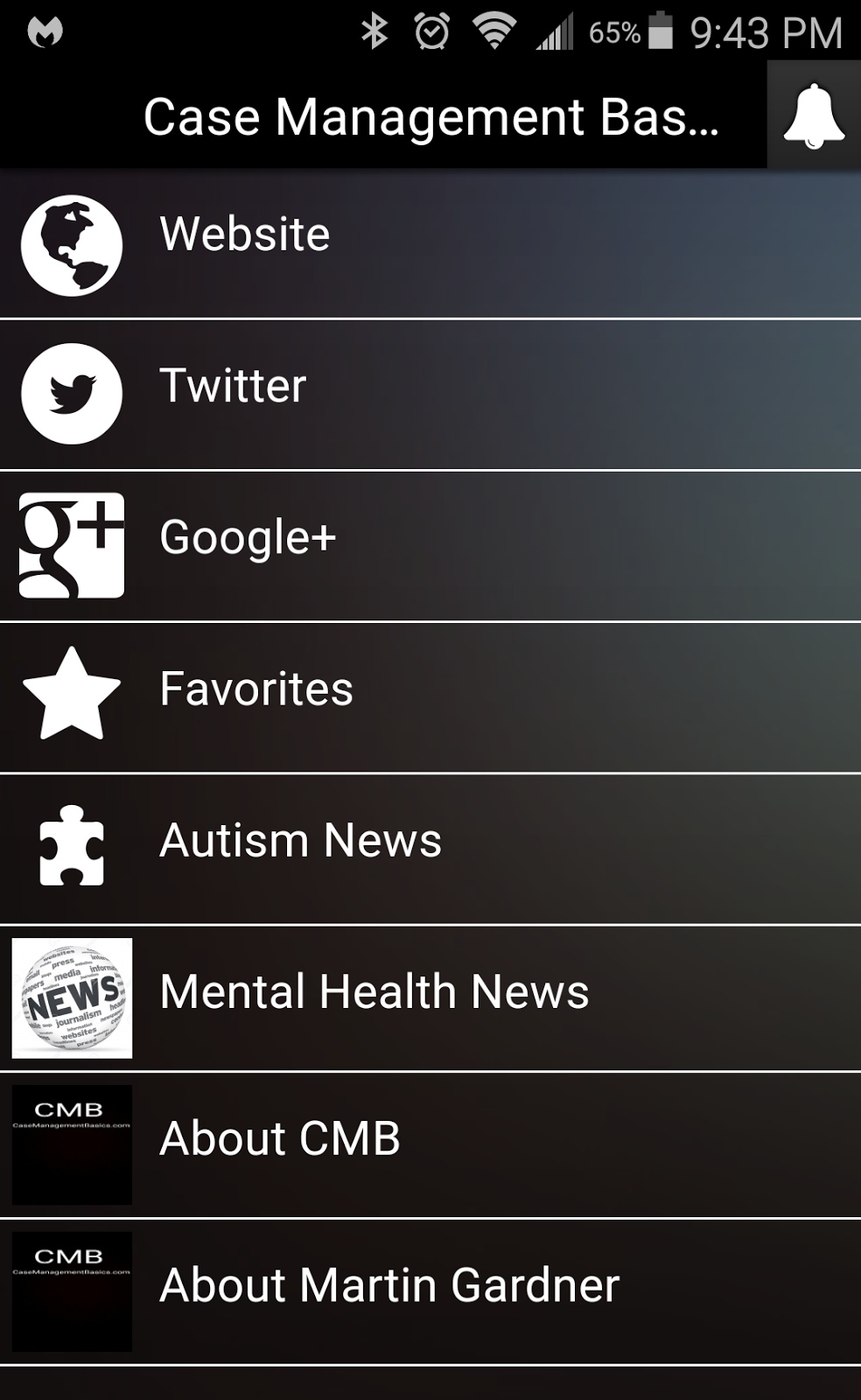
Task: Open the notification bell in the top bar
Action: (813, 115)
